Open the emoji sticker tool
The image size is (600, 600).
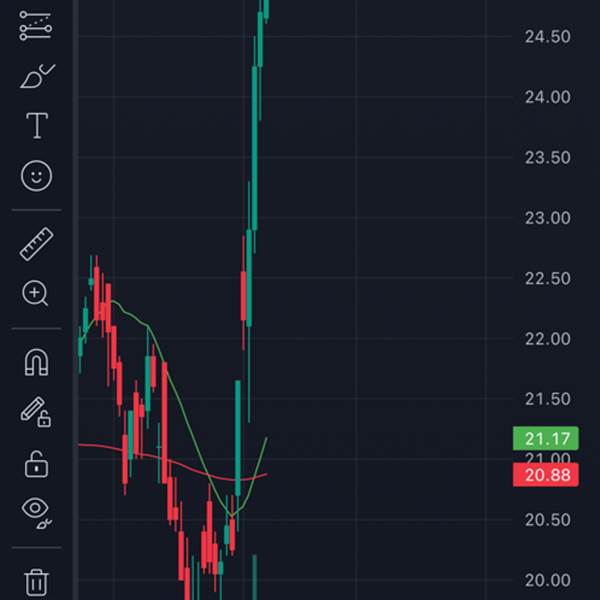click(x=36, y=176)
